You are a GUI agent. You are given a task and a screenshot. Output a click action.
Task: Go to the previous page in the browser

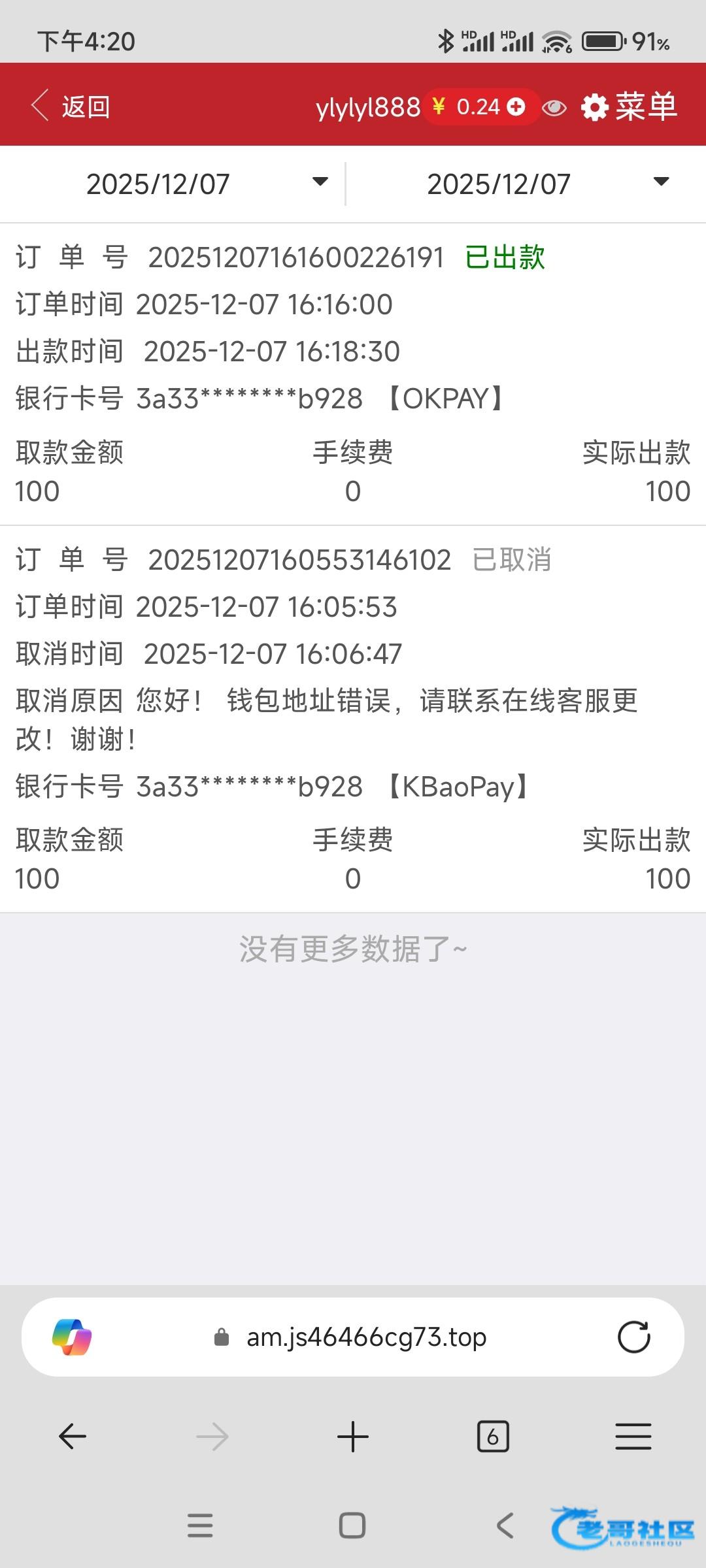[73, 1436]
